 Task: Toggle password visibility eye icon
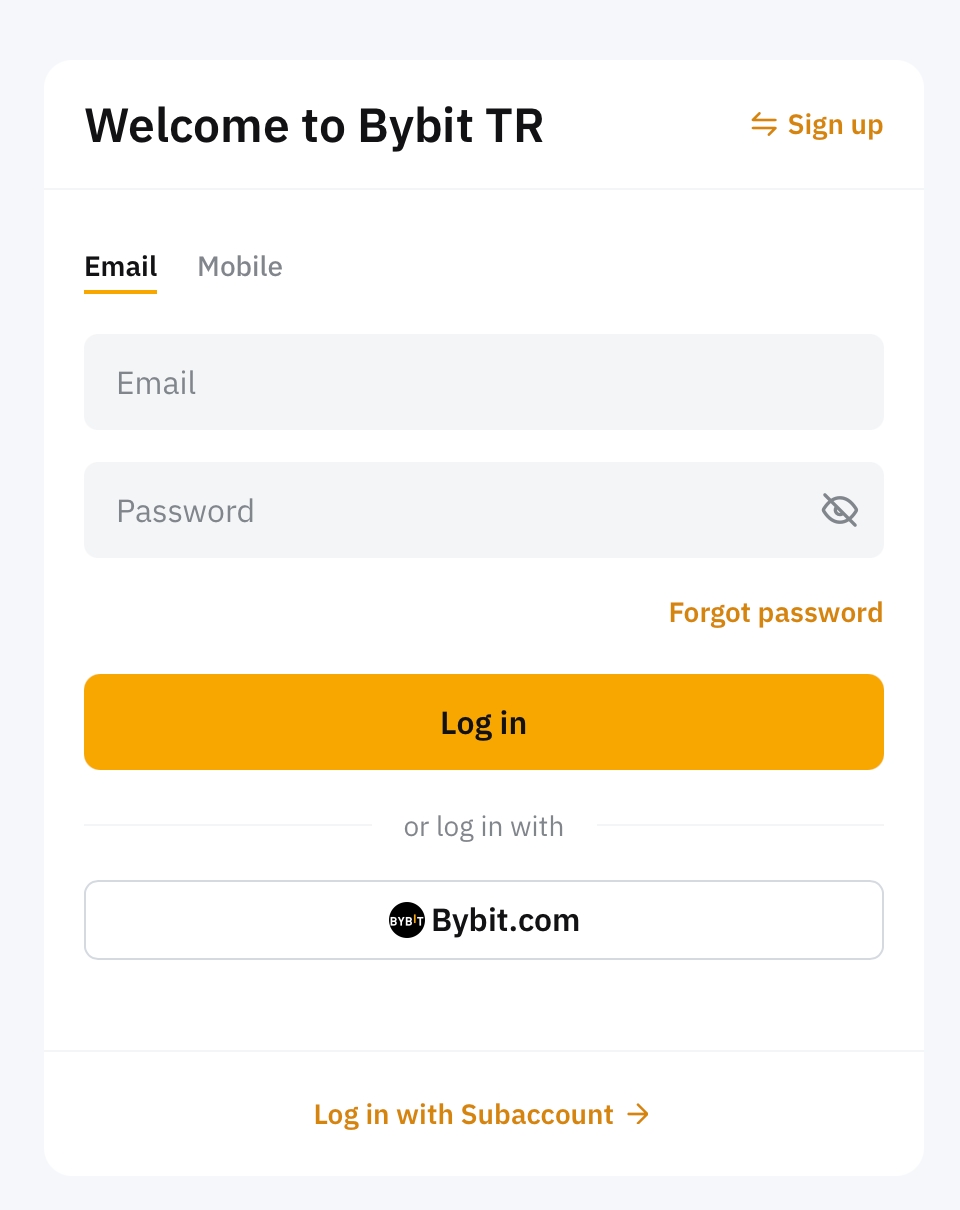pyautogui.click(x=839, y=510)
